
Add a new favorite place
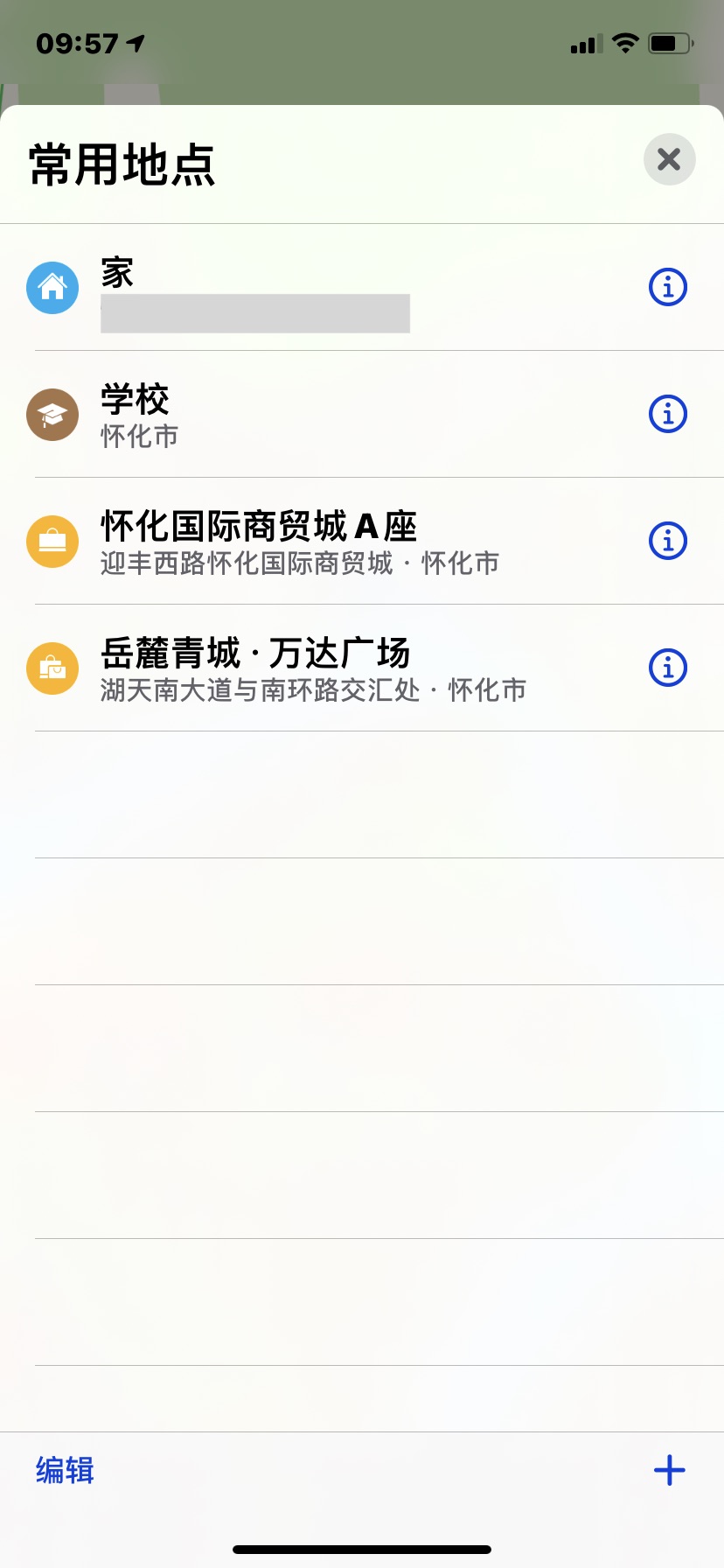point(669,1470)
